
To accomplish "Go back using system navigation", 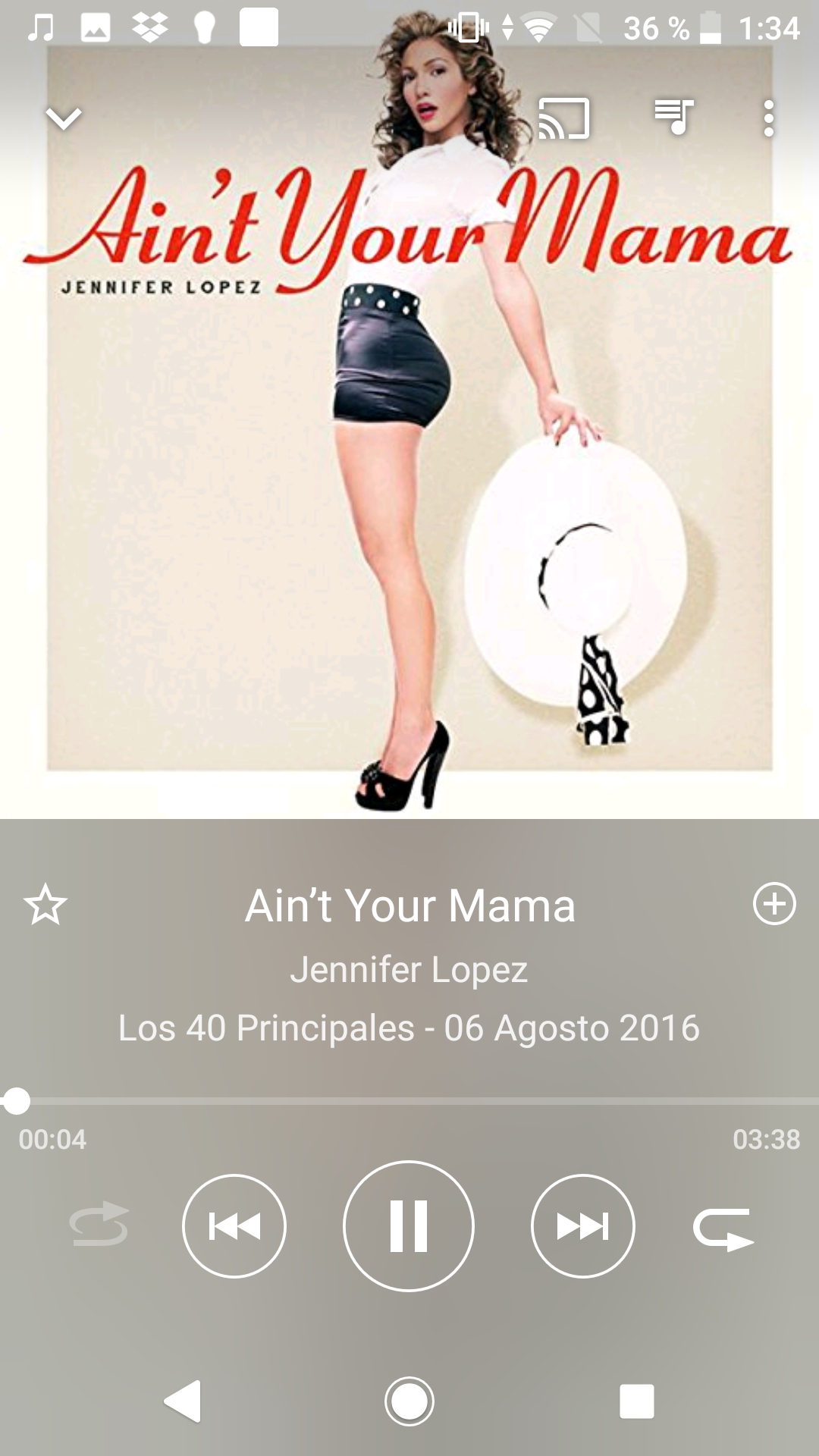I will click(183, 1401).
